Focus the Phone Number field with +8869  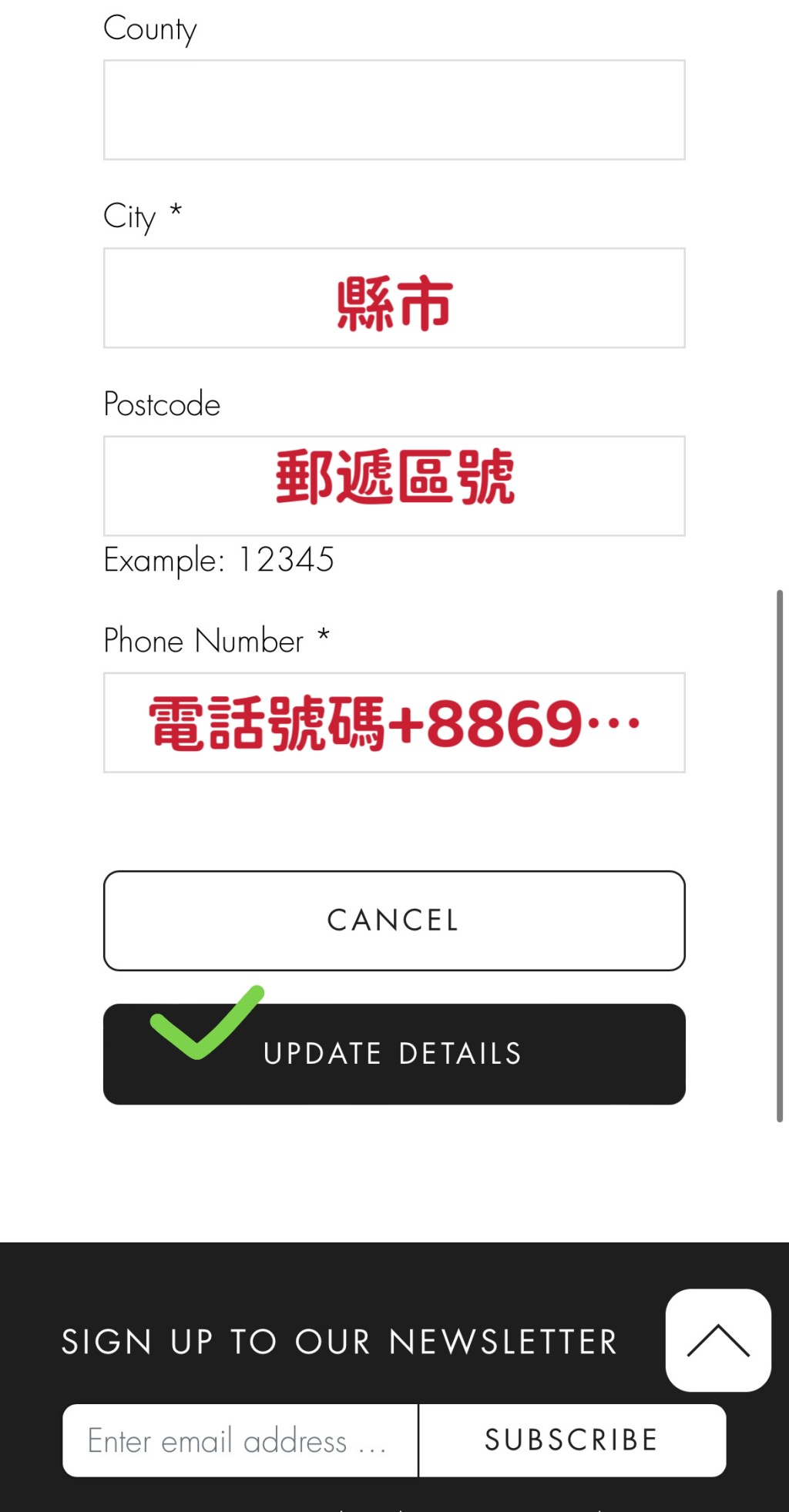click(x=394, y=722)
